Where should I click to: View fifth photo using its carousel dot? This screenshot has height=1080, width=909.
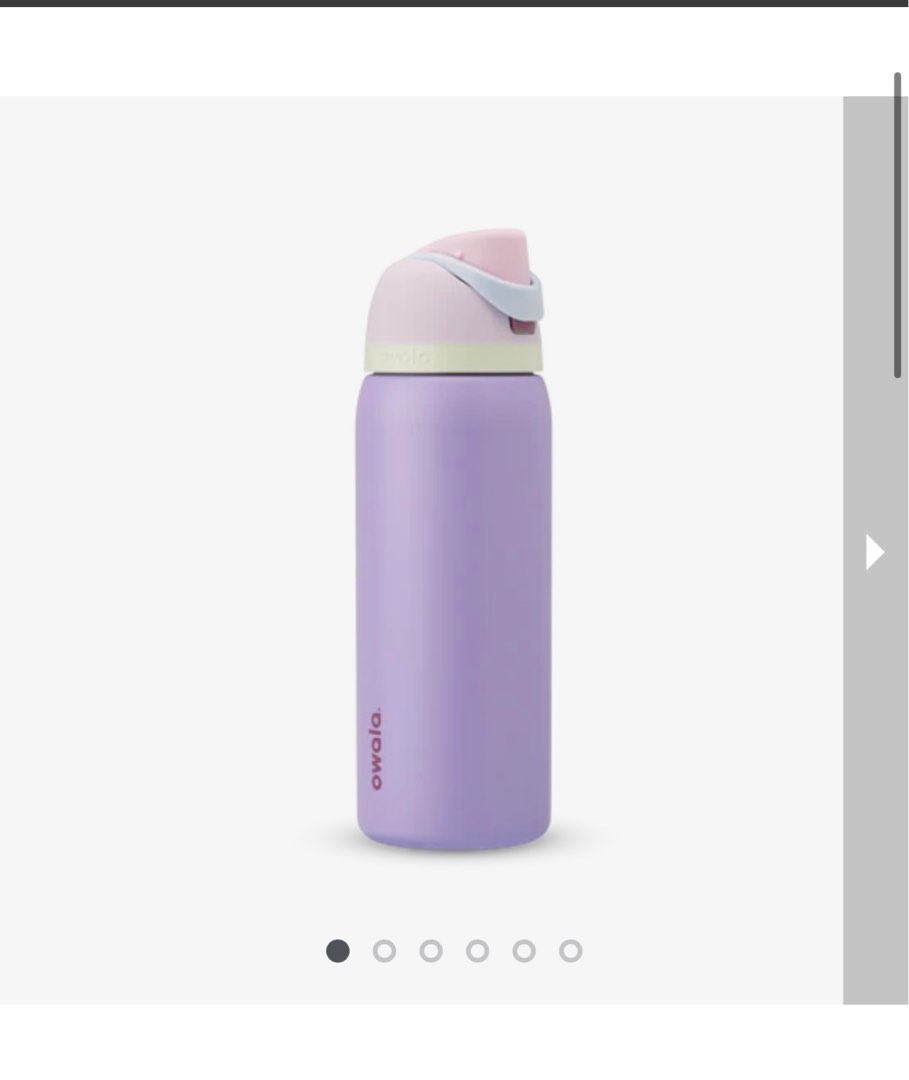(x=522, y=951)
